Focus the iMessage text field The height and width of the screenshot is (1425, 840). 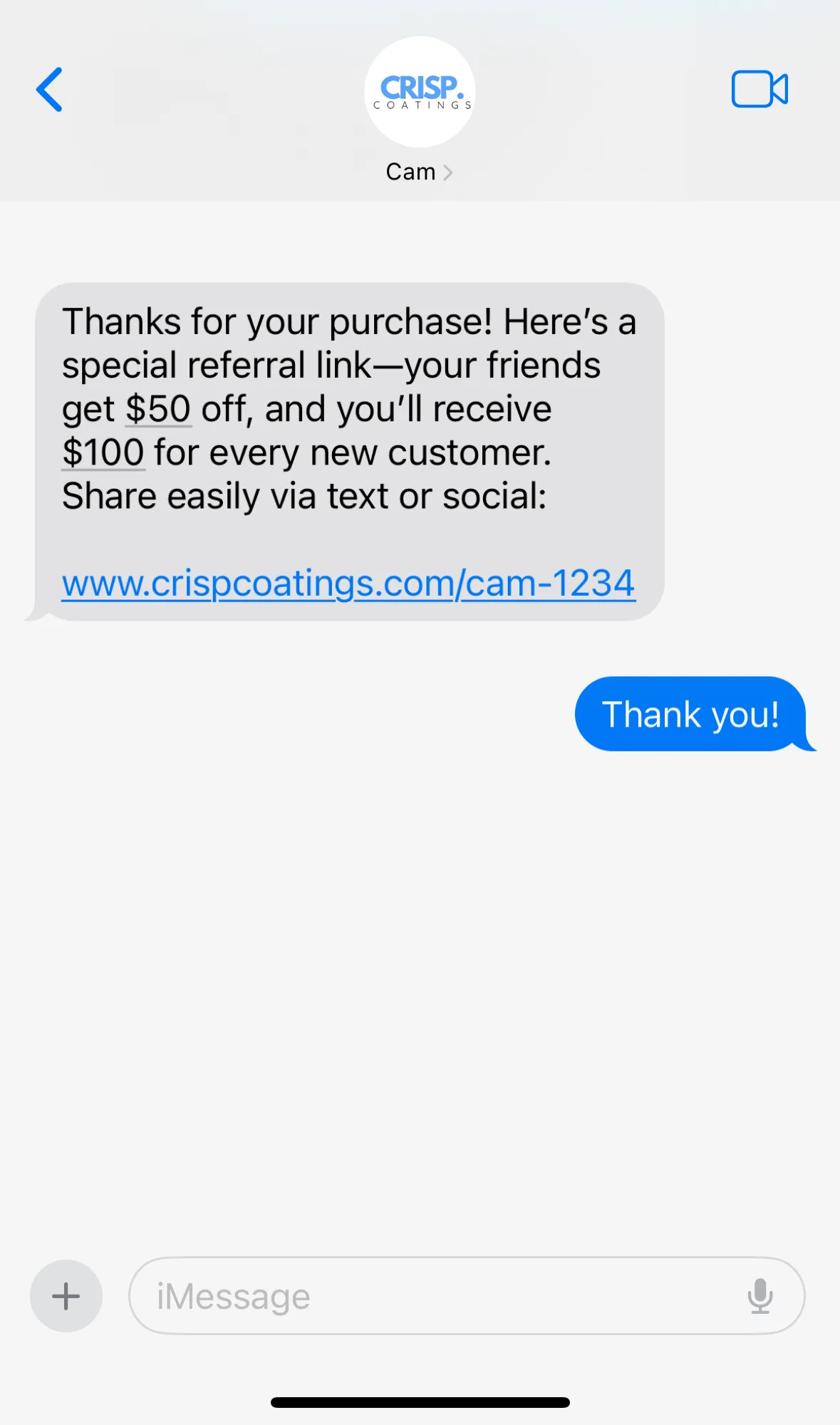click(x=427, y=1296)
